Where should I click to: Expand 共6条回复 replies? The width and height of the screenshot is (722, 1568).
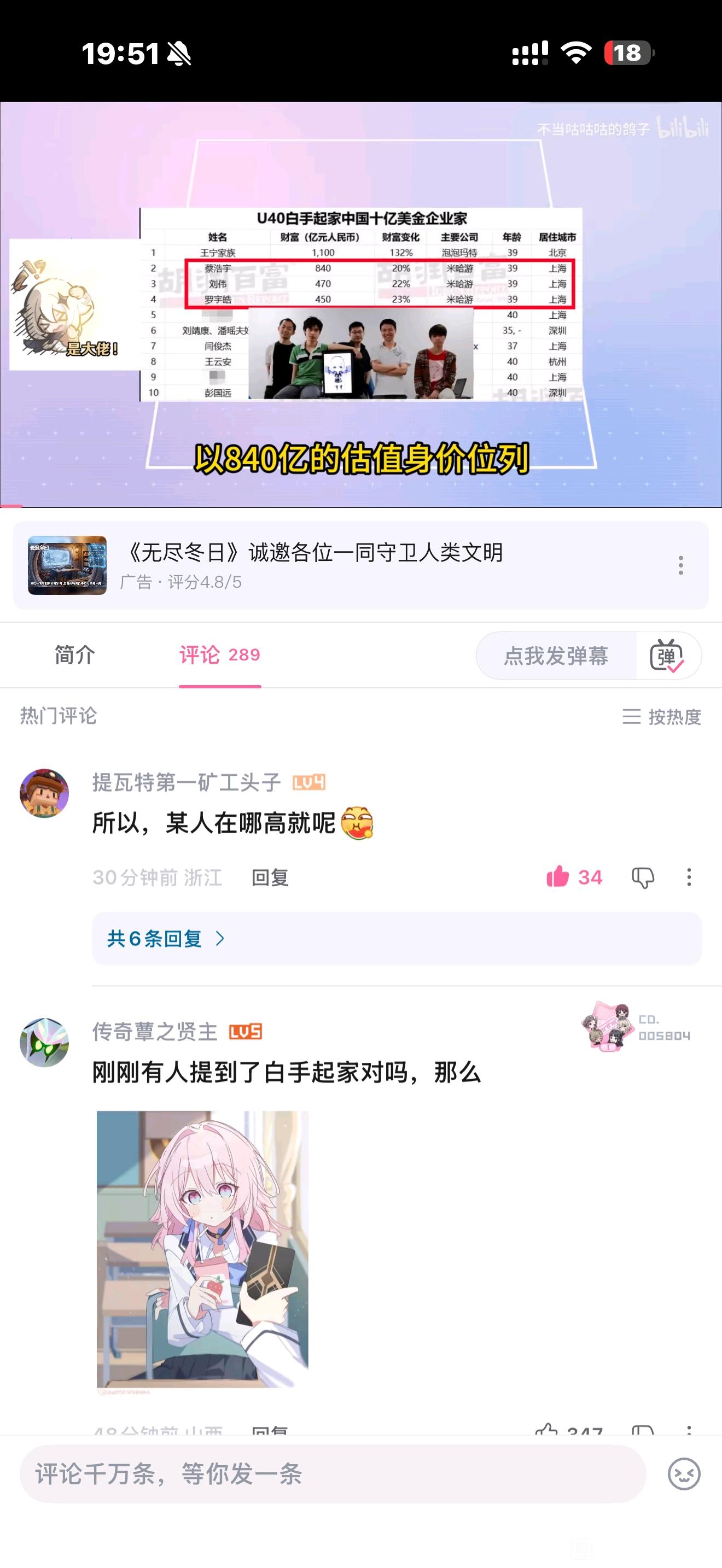pyautogui.click(x=166, y=938)
